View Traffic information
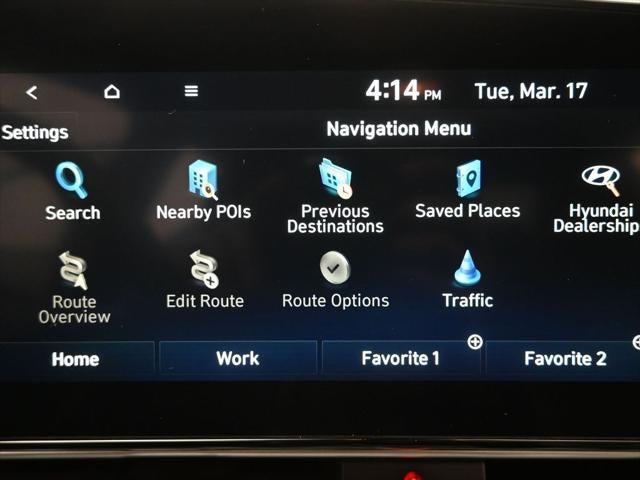 pos(467,280)
